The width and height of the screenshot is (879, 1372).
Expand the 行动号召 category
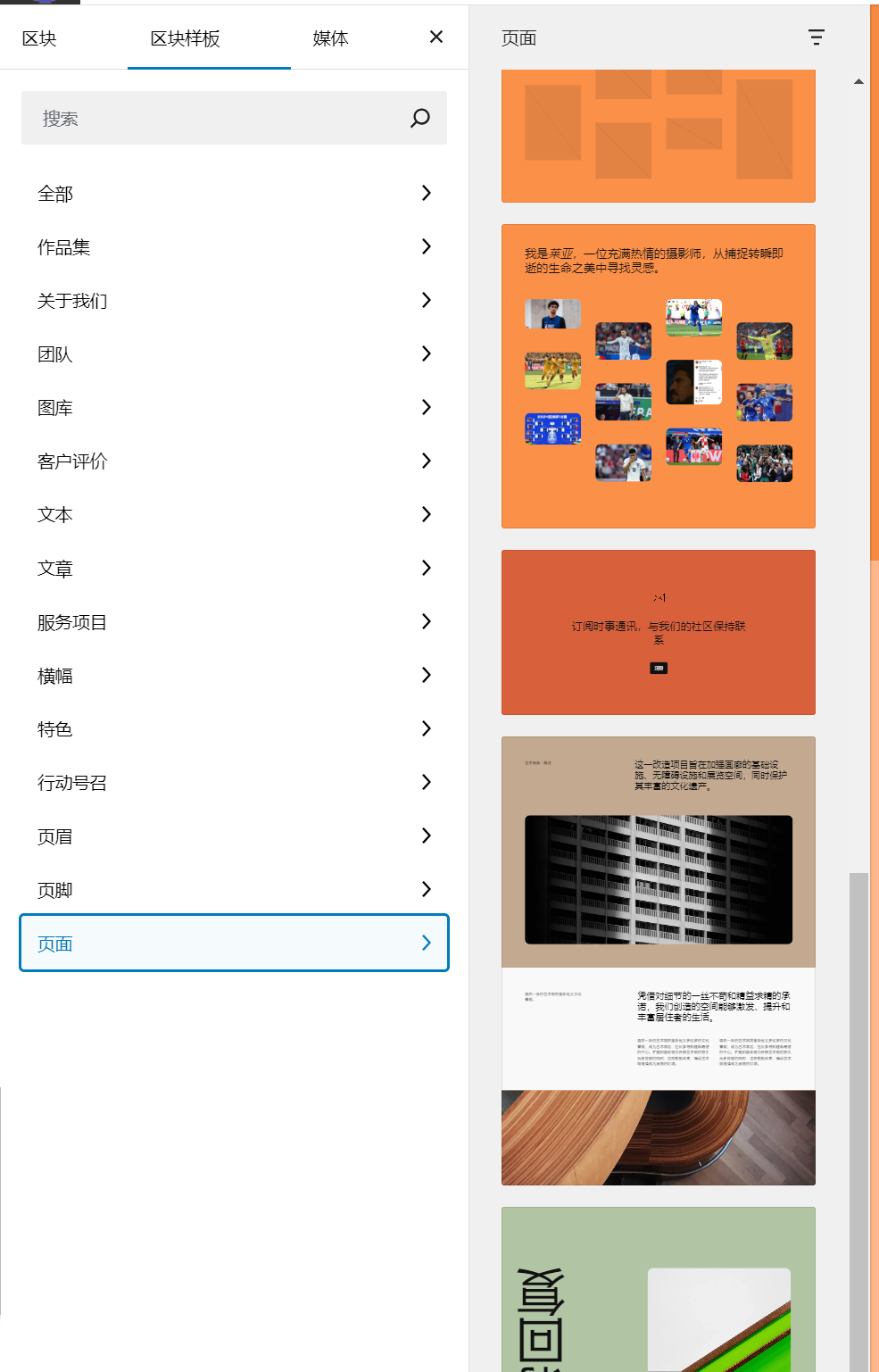(x=234, y=782)
